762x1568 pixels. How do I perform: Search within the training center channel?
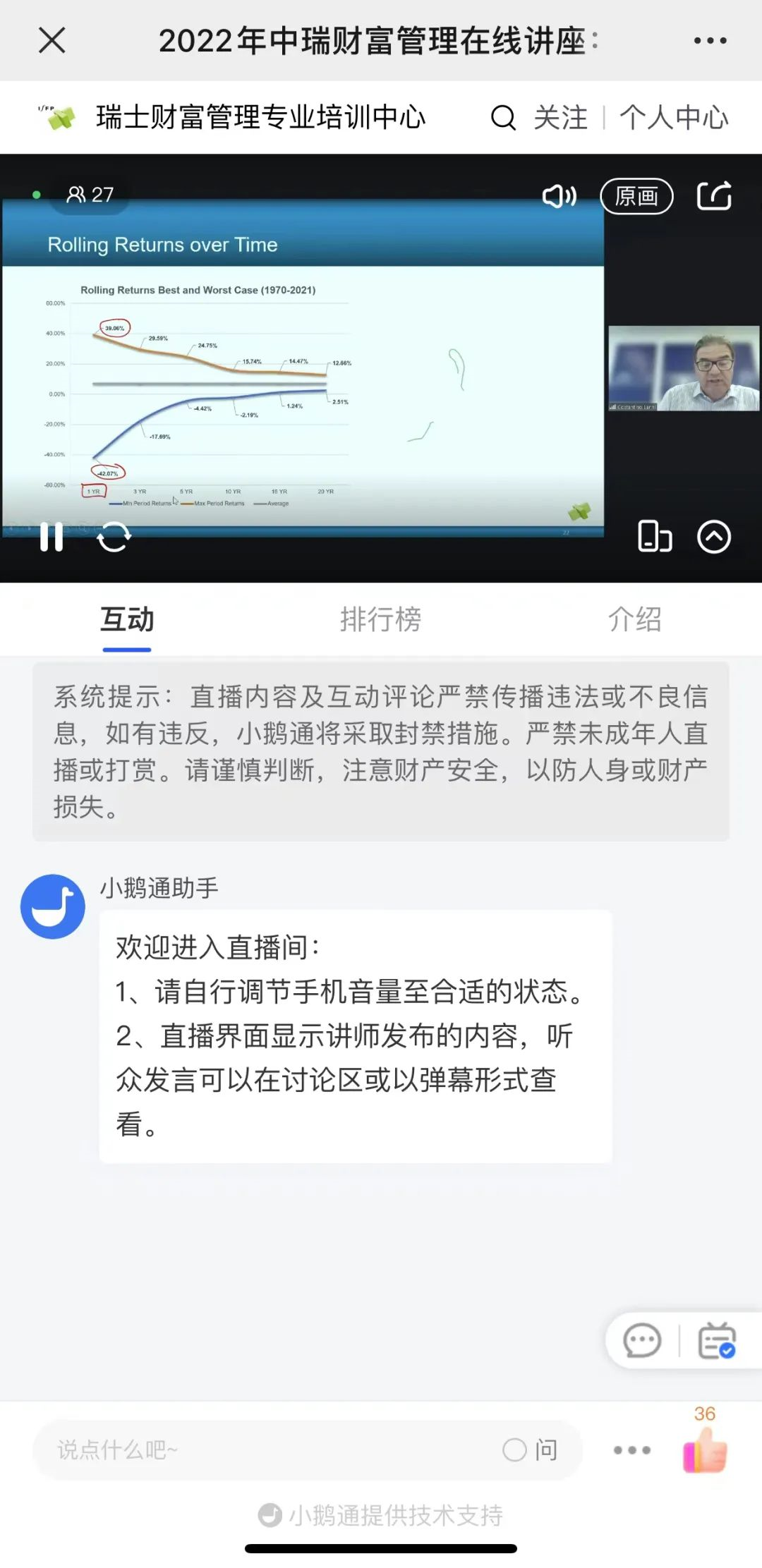click(503, 118)
